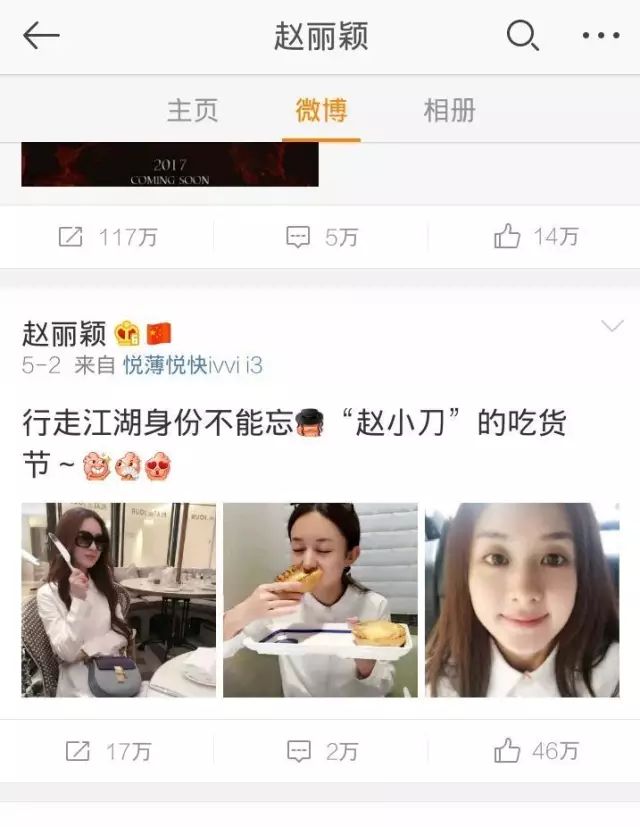Screen dimensions: 640x827
Task: Like the post with 14万 likes
Action: click(536, 237)
